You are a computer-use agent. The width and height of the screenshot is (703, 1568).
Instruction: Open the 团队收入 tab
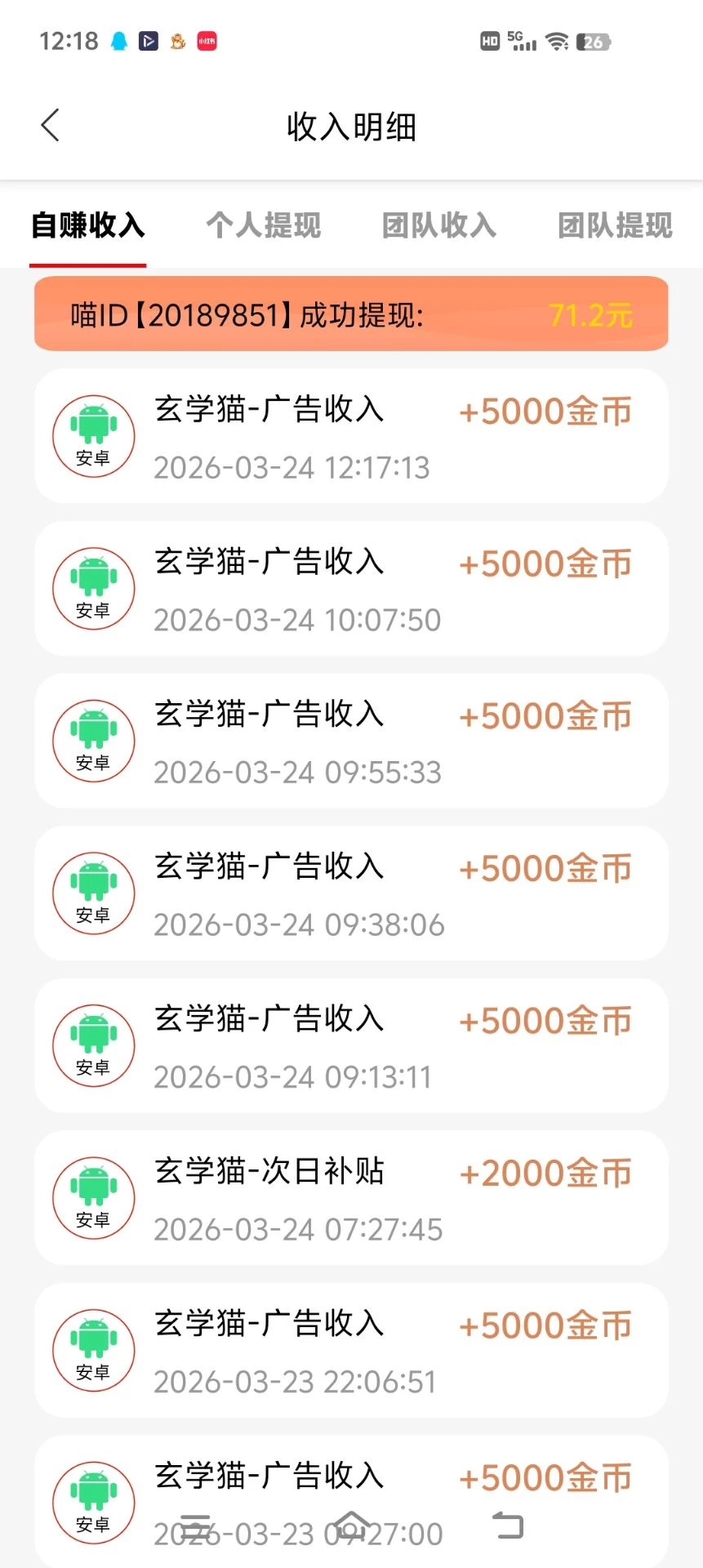439,225
